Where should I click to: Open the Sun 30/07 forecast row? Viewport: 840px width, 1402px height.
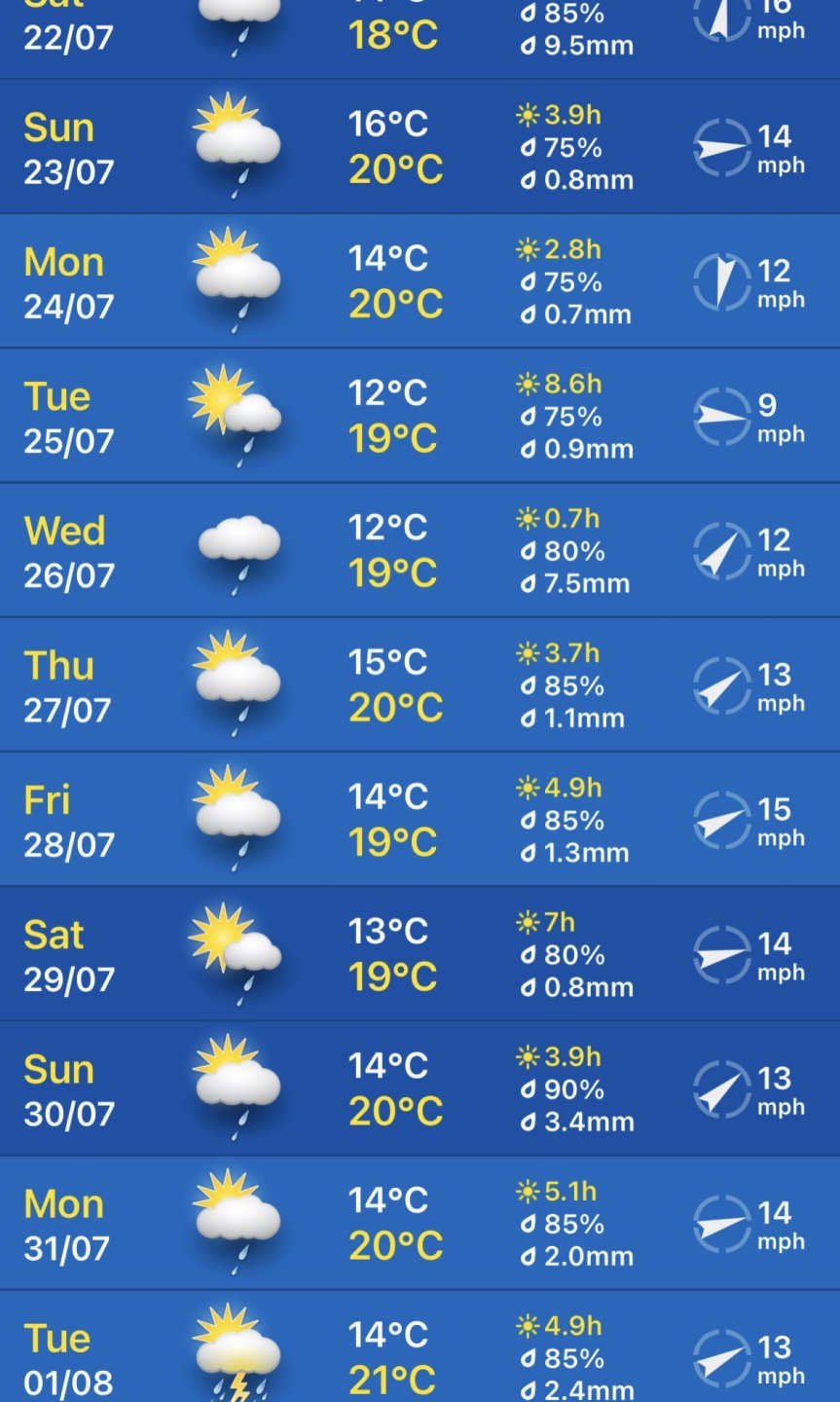tap(420, 1088)
